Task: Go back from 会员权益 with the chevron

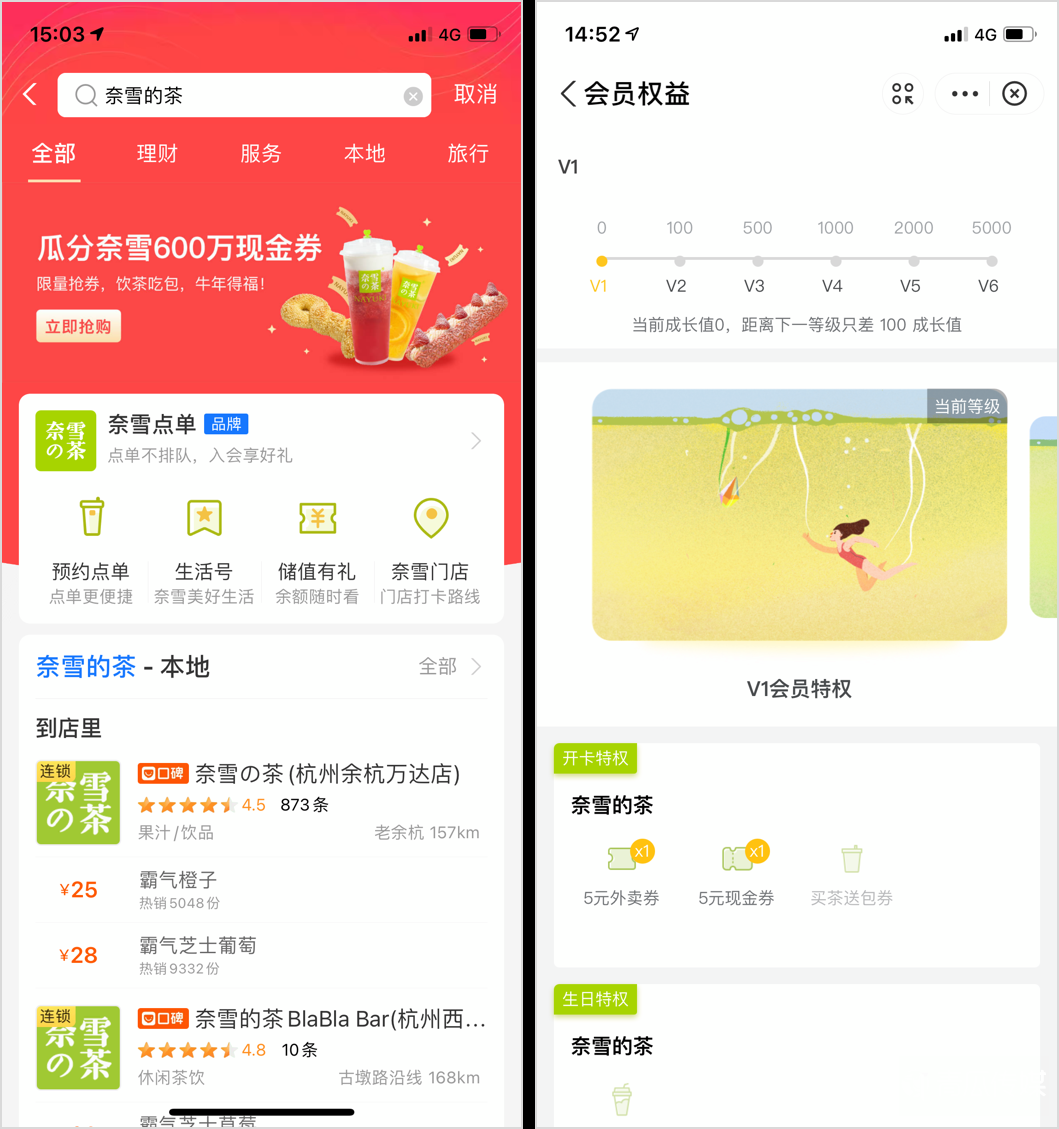Action: point(566,93)
